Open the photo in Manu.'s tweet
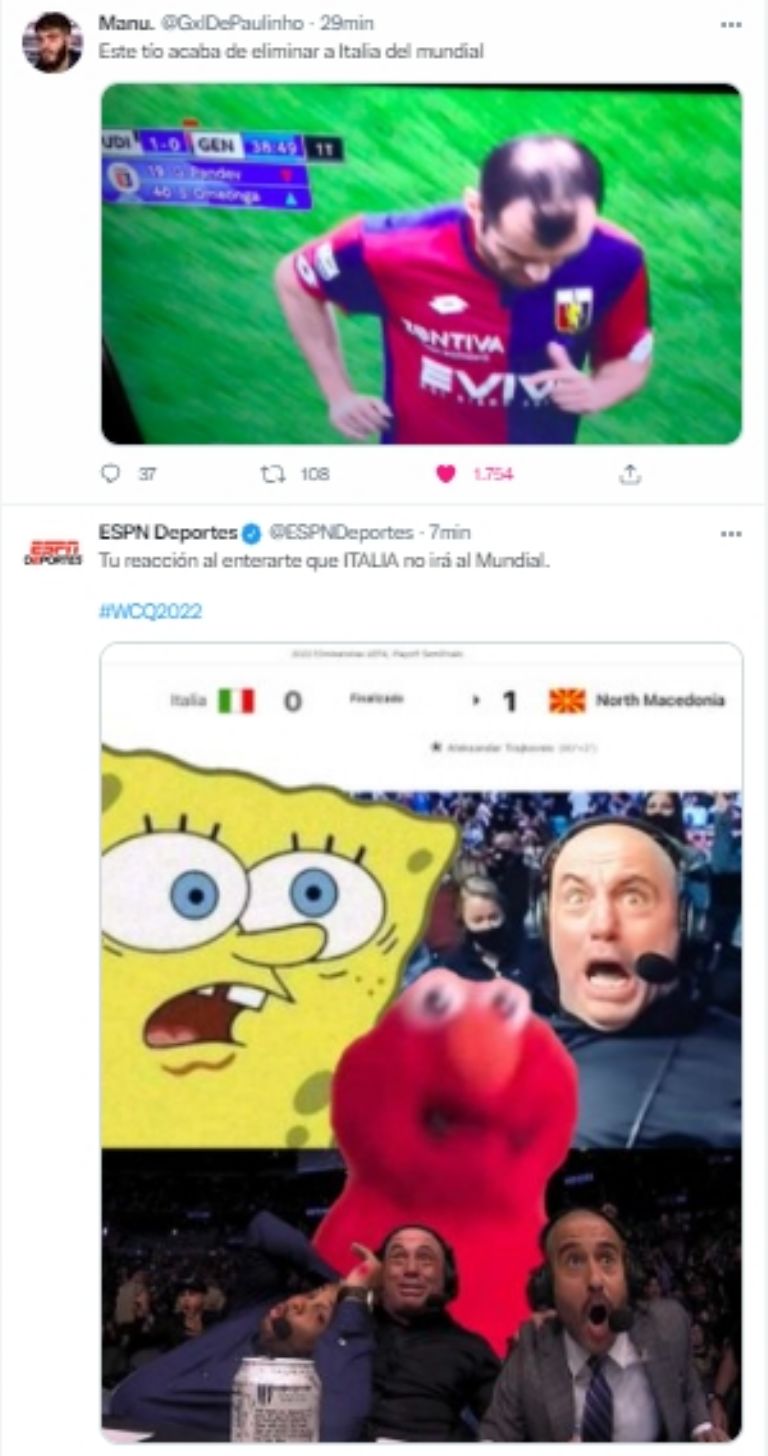768x1456 pixels. [x=421, y=264]
